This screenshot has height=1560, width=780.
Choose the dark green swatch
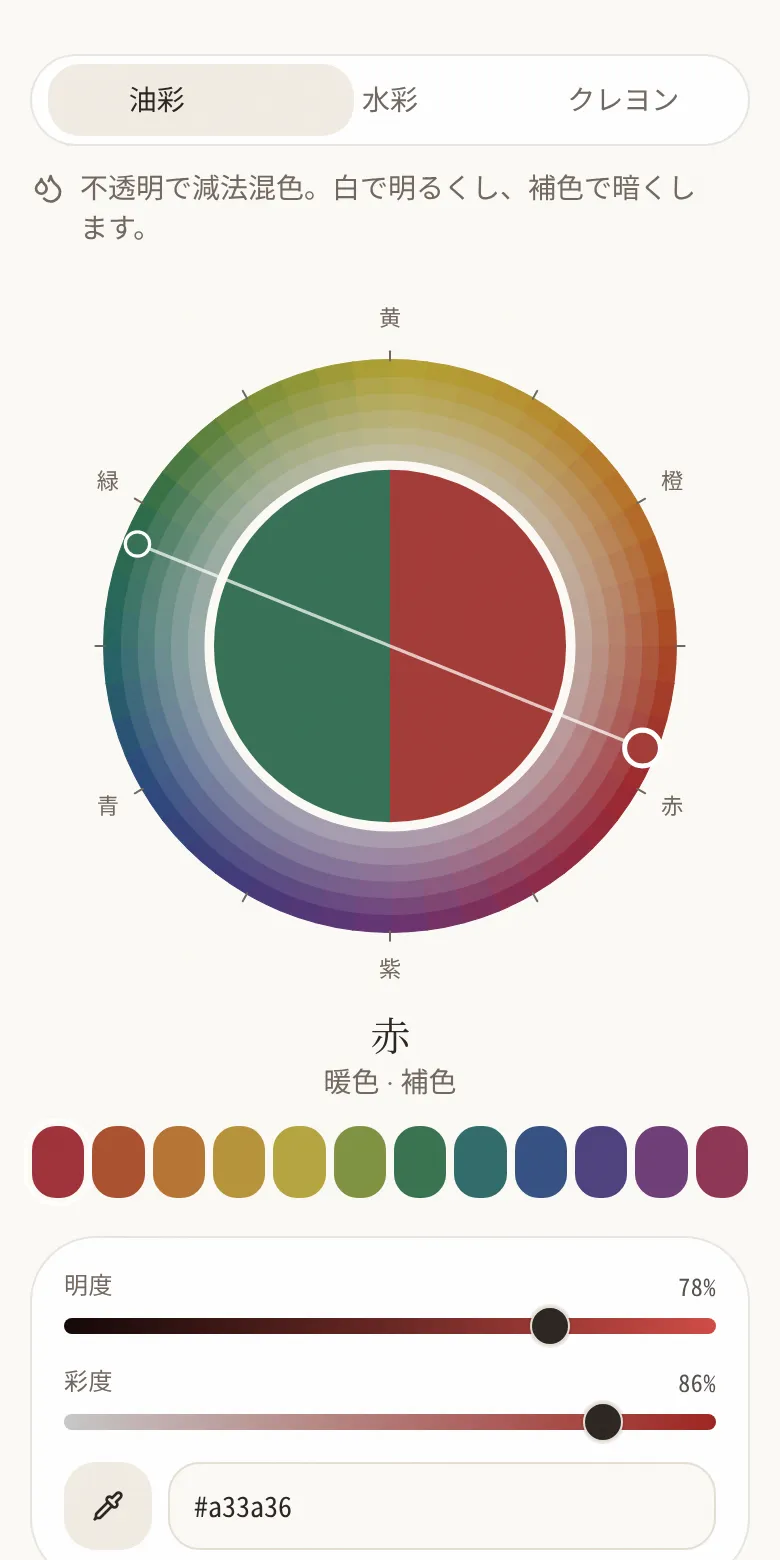coord(420,1162)
